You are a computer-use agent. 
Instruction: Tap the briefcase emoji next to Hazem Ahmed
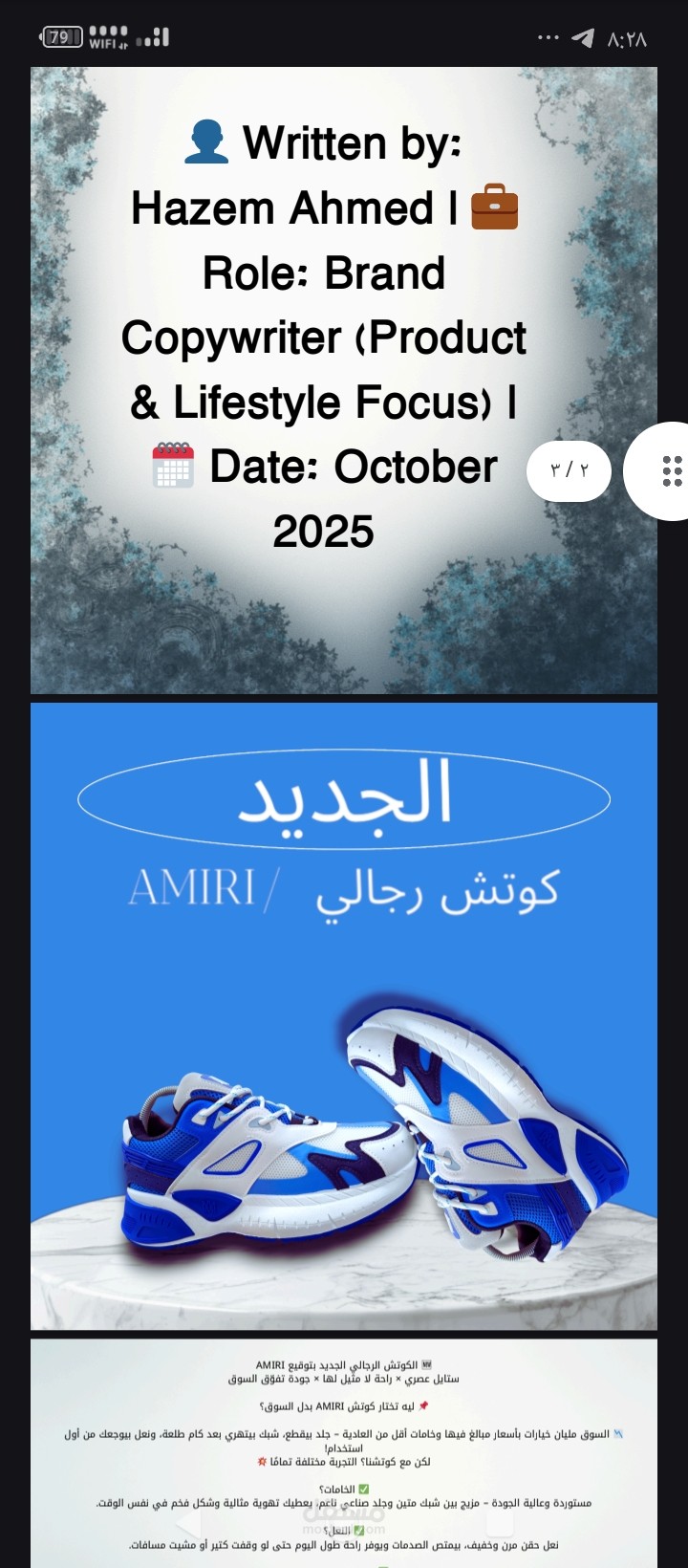click(495, 208)
